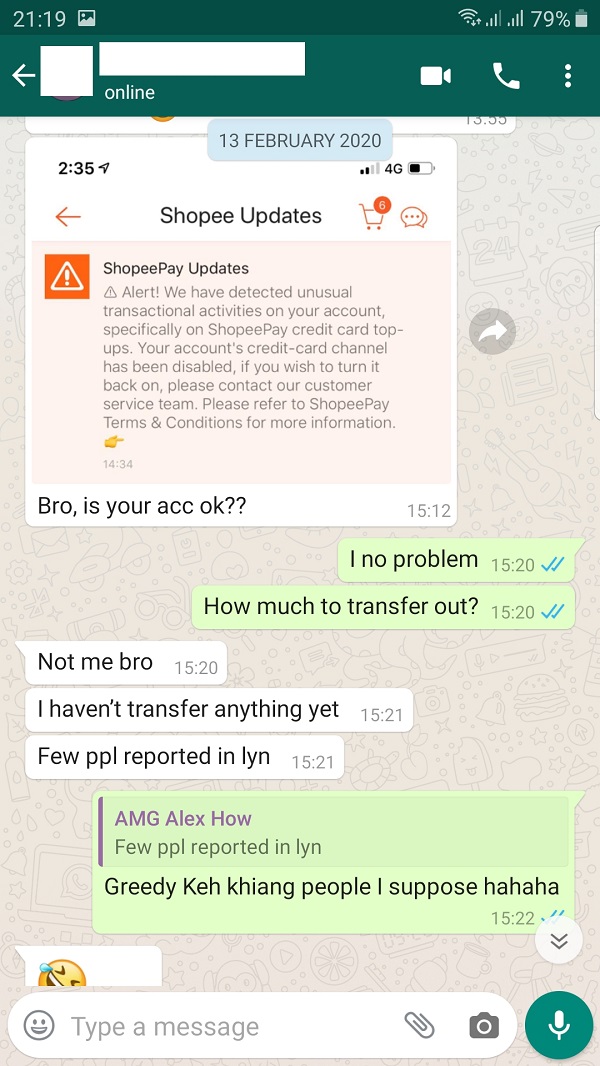
Task: Jump to latest messages
Action: click(x=559, y=940)
